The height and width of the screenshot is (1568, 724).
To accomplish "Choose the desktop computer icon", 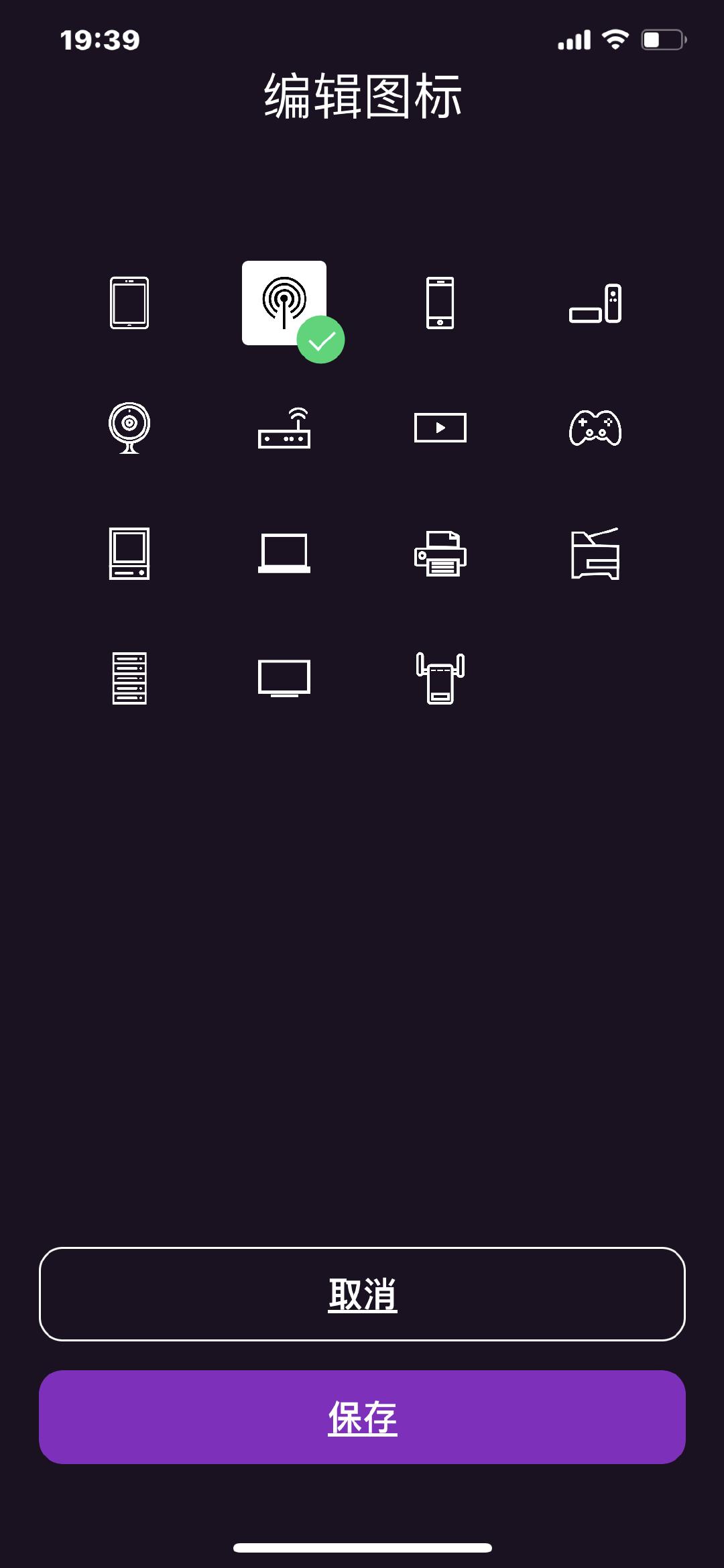I will click(129, 554).
